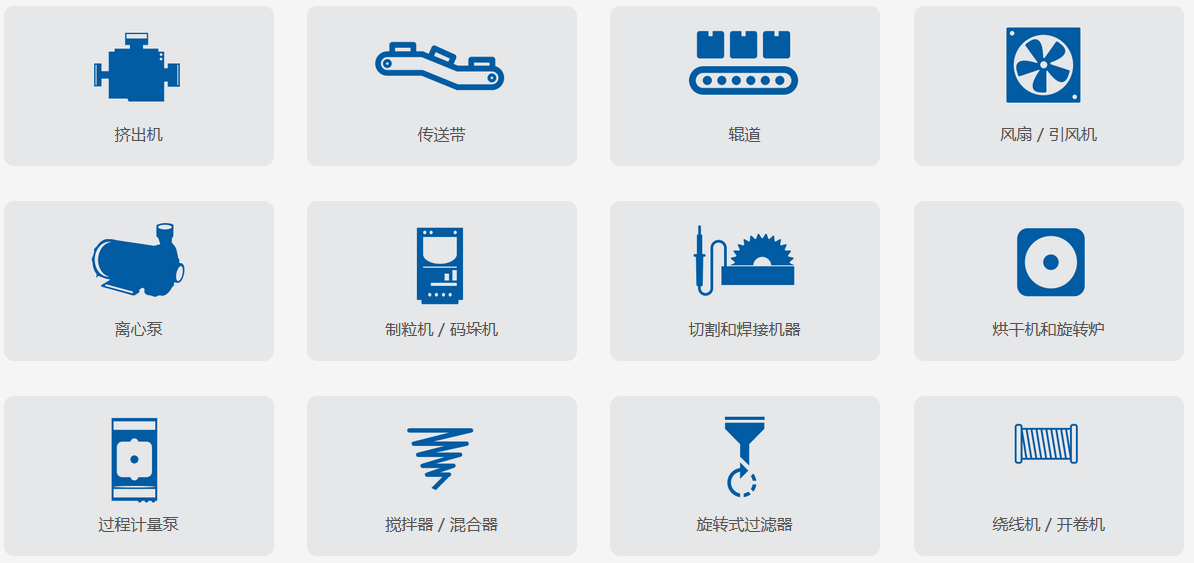Open the 过程计量泵 card
Viewport: 1194px width, 563px height.
pyautogui.click(x=139, y=476)
